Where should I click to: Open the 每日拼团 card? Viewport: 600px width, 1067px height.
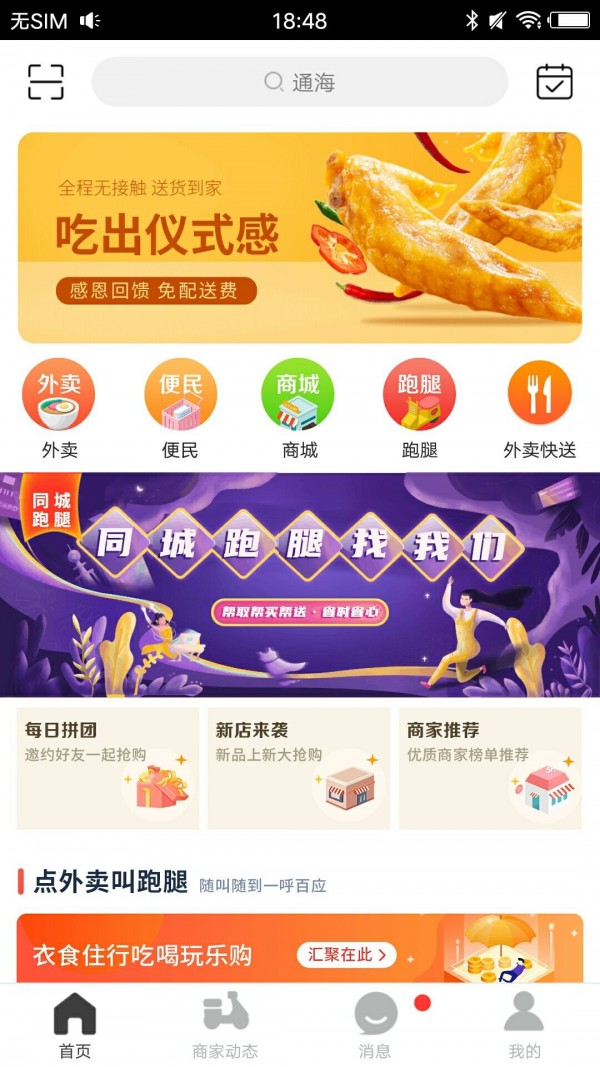pyautogui.click(x=108, y=769)
